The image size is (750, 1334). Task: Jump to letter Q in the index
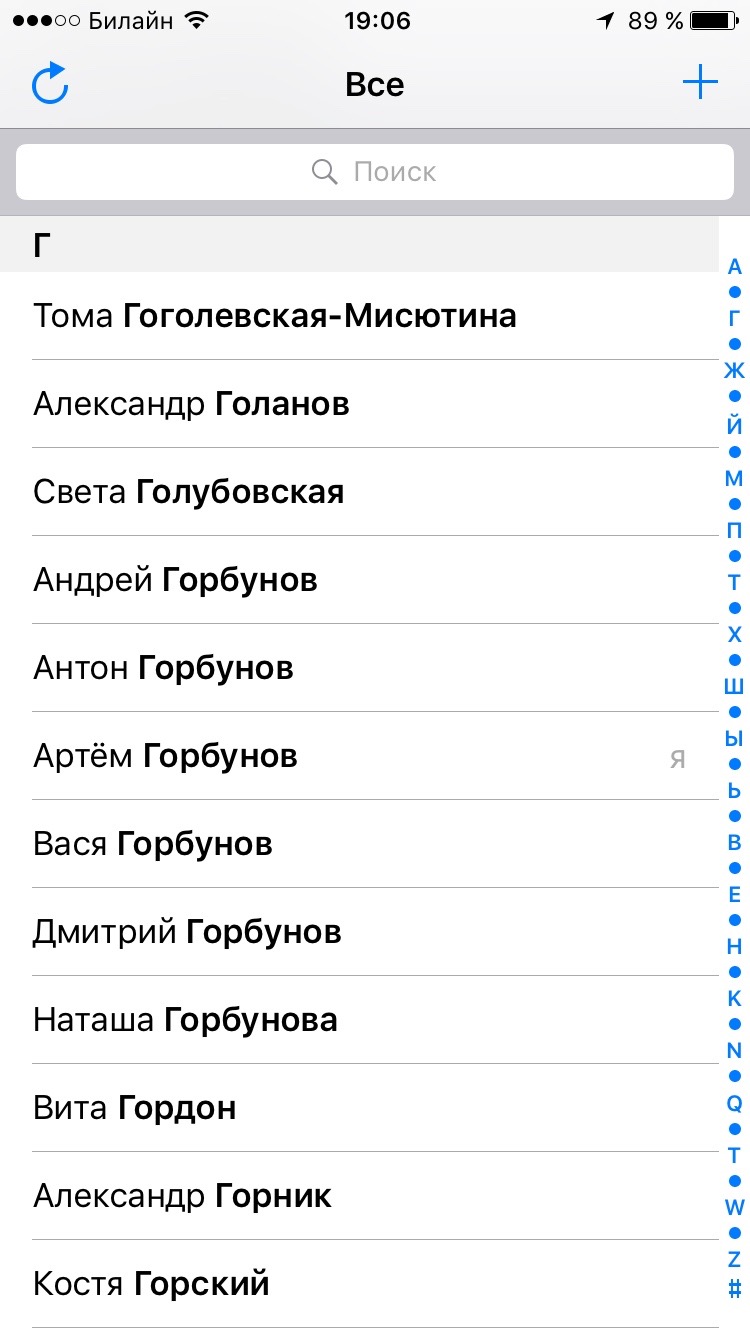pos(734,1103)
